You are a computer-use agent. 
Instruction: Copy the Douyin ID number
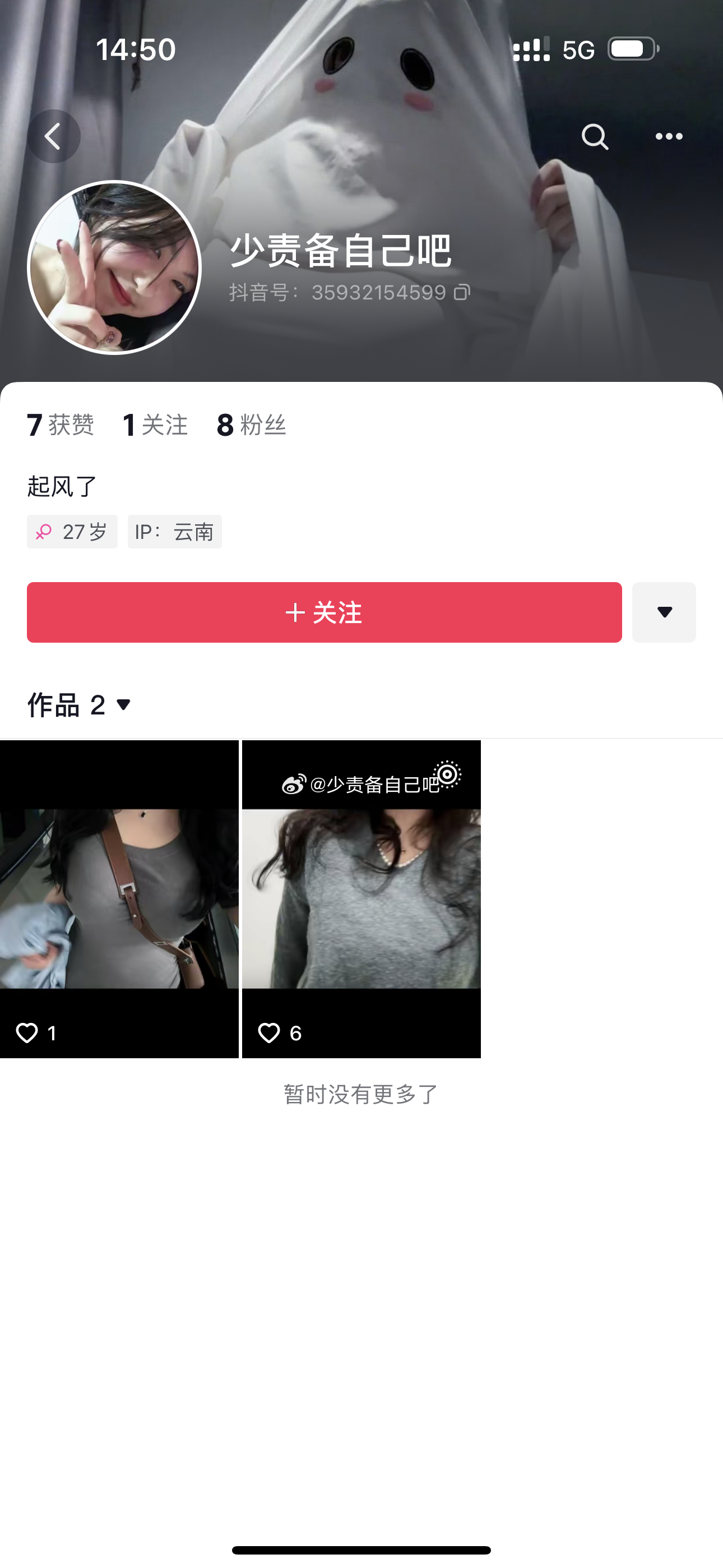click(462, 293)
